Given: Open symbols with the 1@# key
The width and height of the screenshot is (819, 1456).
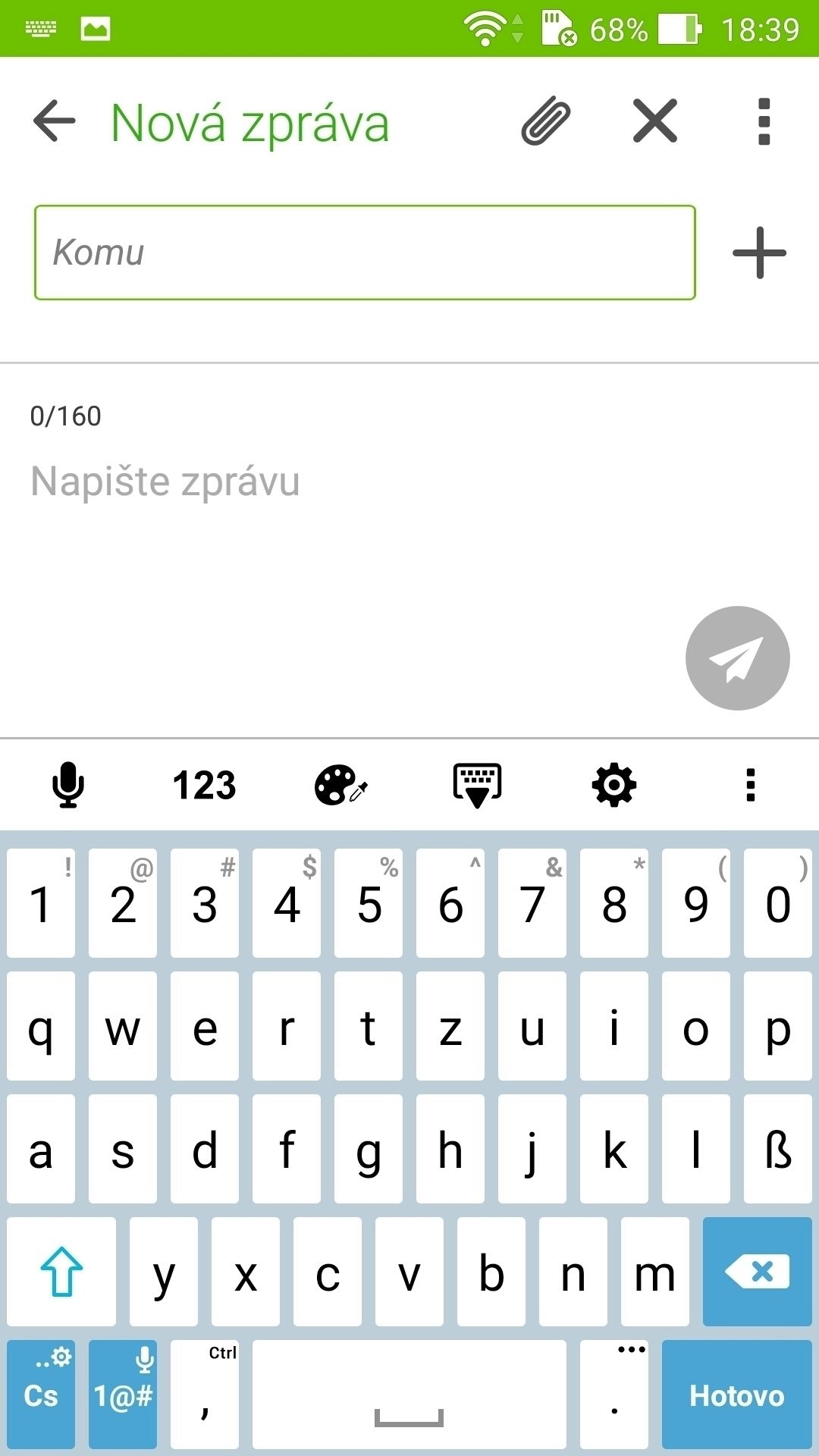Looking at the screenshot, I should [123, 1395].
